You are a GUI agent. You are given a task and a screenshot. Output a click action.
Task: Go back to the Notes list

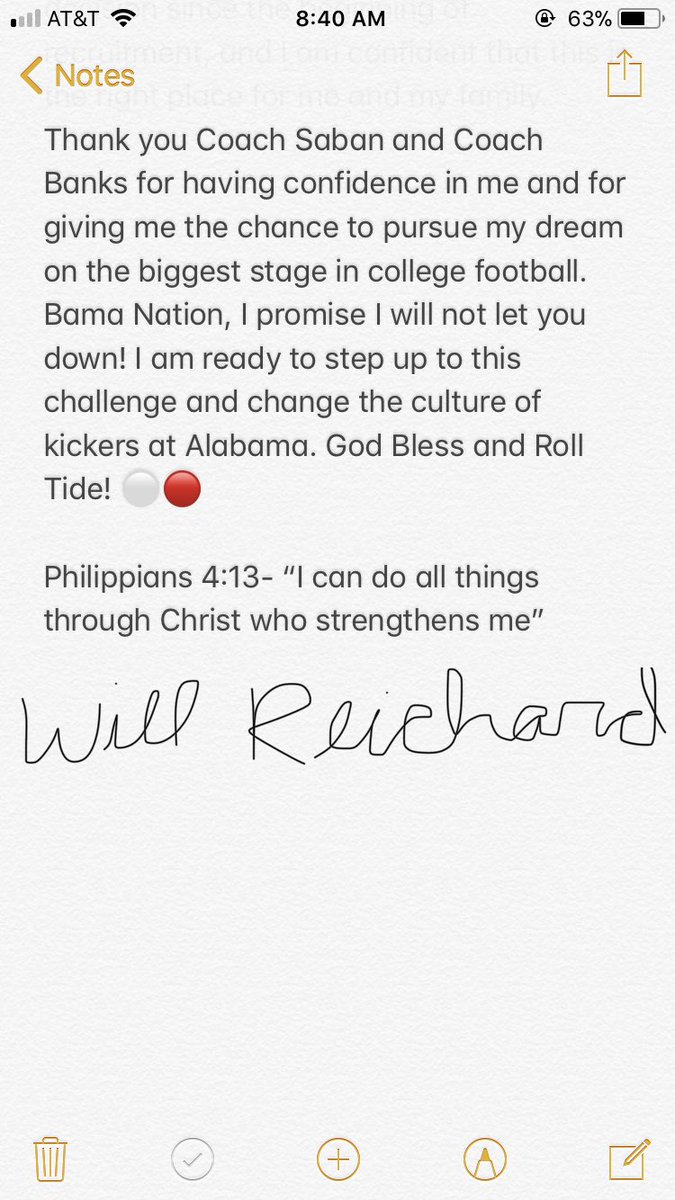(77, 75)
